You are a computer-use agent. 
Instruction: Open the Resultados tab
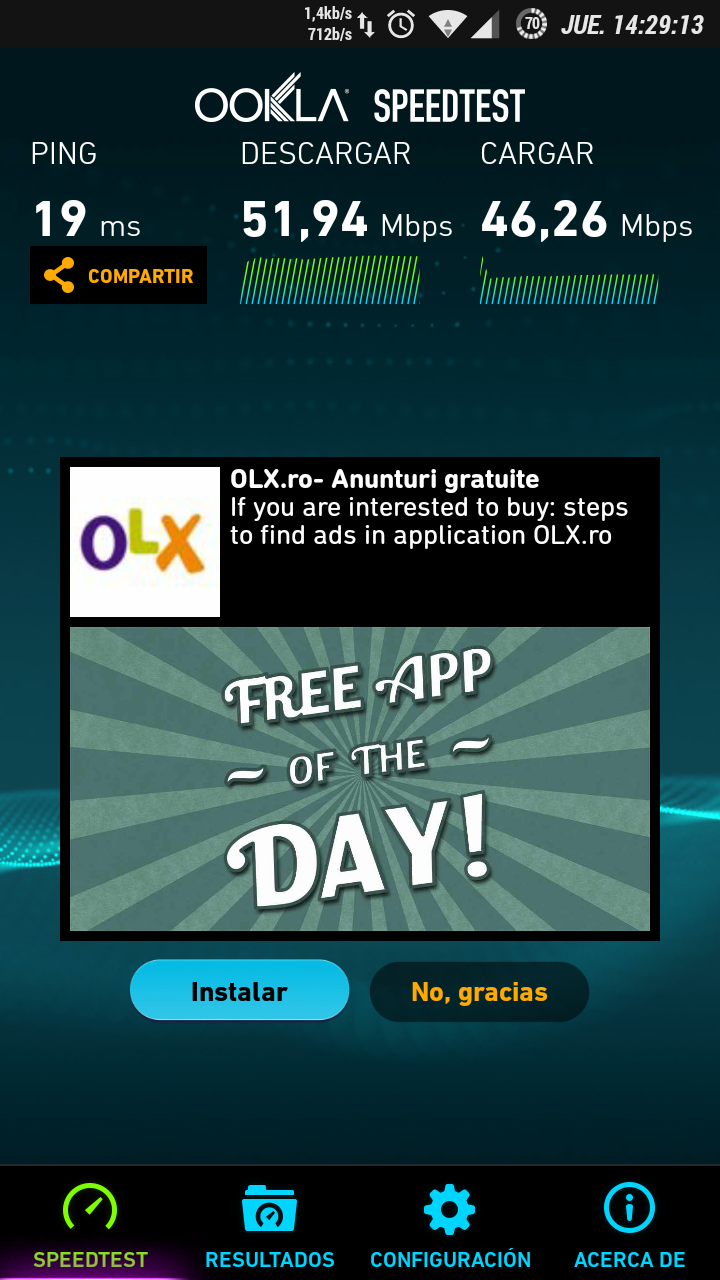tap(269, 1225)
